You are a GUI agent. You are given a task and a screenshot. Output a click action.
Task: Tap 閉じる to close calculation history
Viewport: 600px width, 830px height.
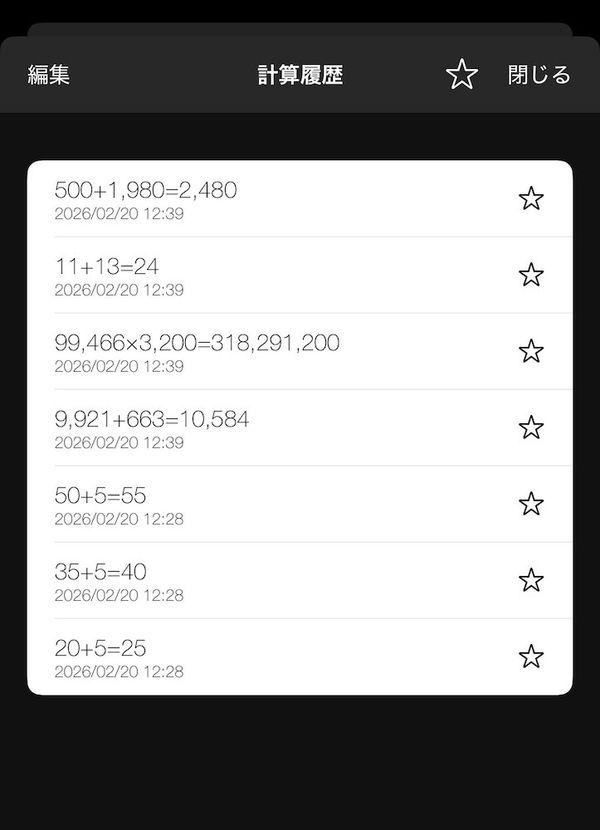pyautogui.click(x=539, y=75)
